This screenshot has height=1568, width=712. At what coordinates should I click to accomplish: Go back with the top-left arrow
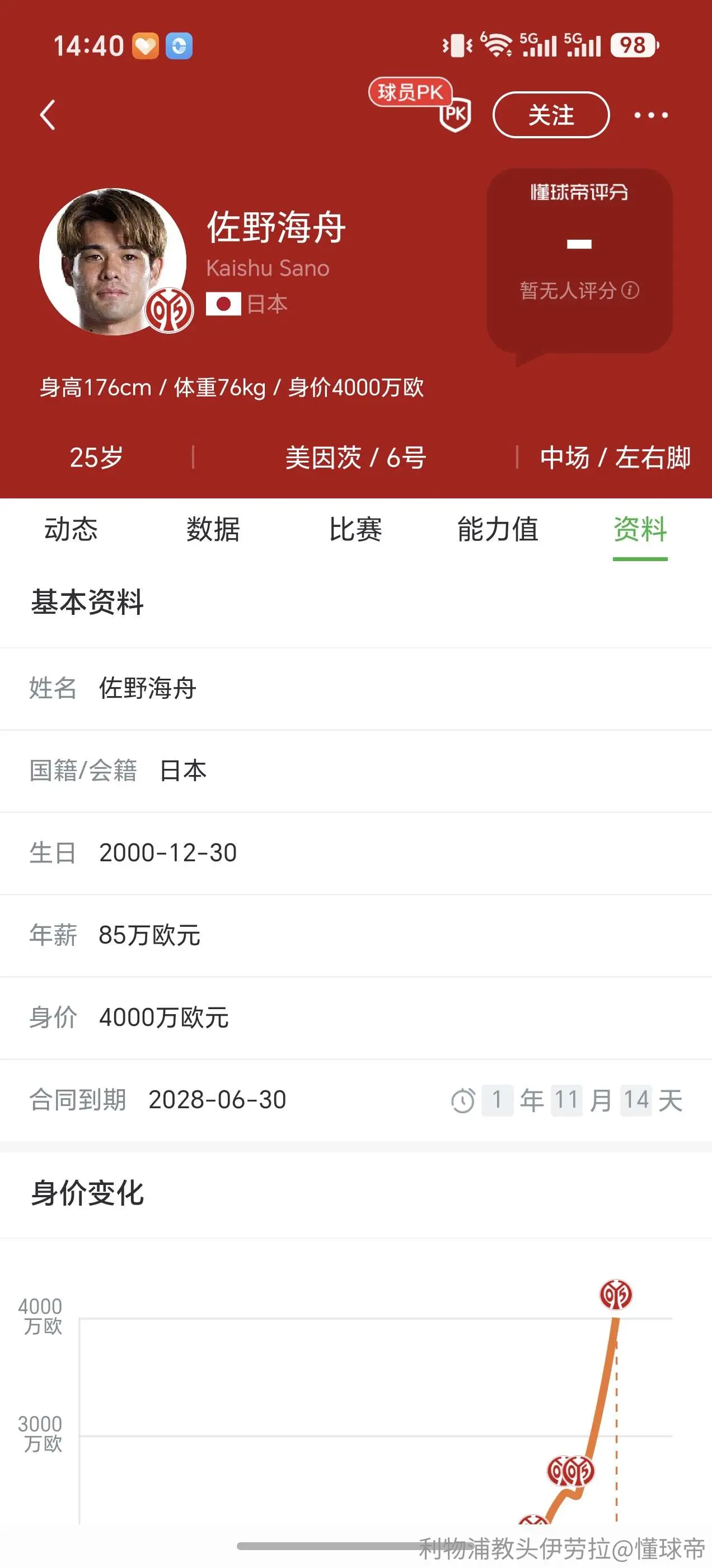coord(48,115)
